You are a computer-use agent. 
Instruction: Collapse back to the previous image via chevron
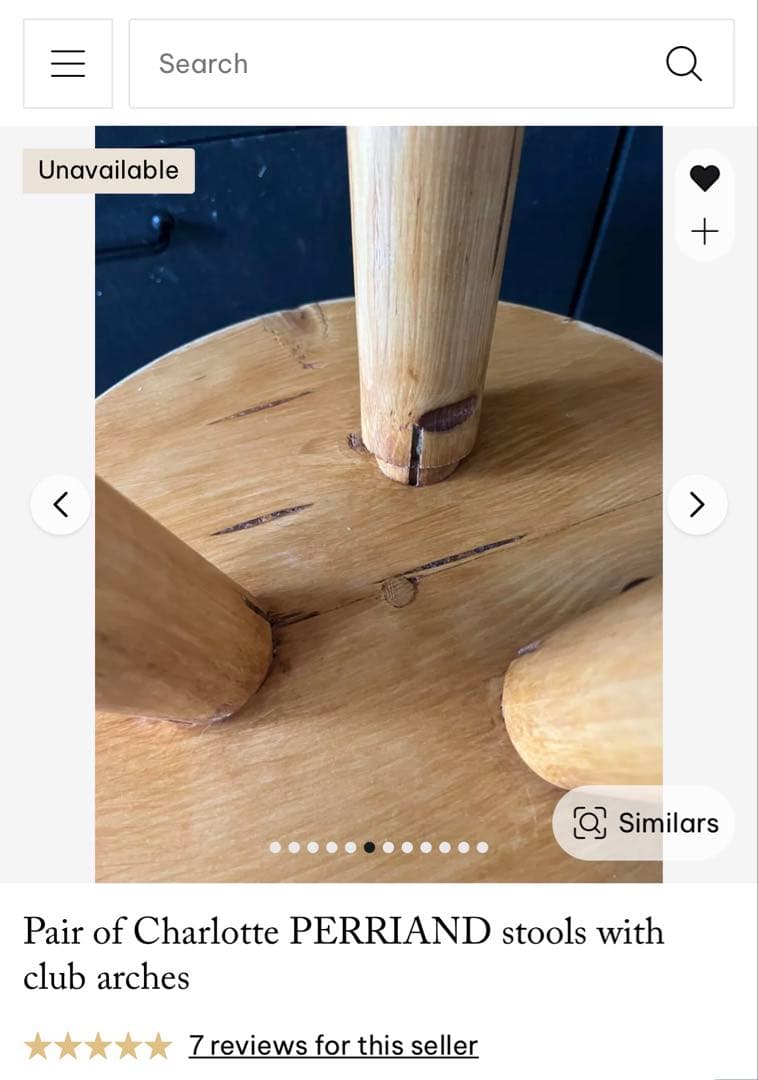[x=60, y=504]
